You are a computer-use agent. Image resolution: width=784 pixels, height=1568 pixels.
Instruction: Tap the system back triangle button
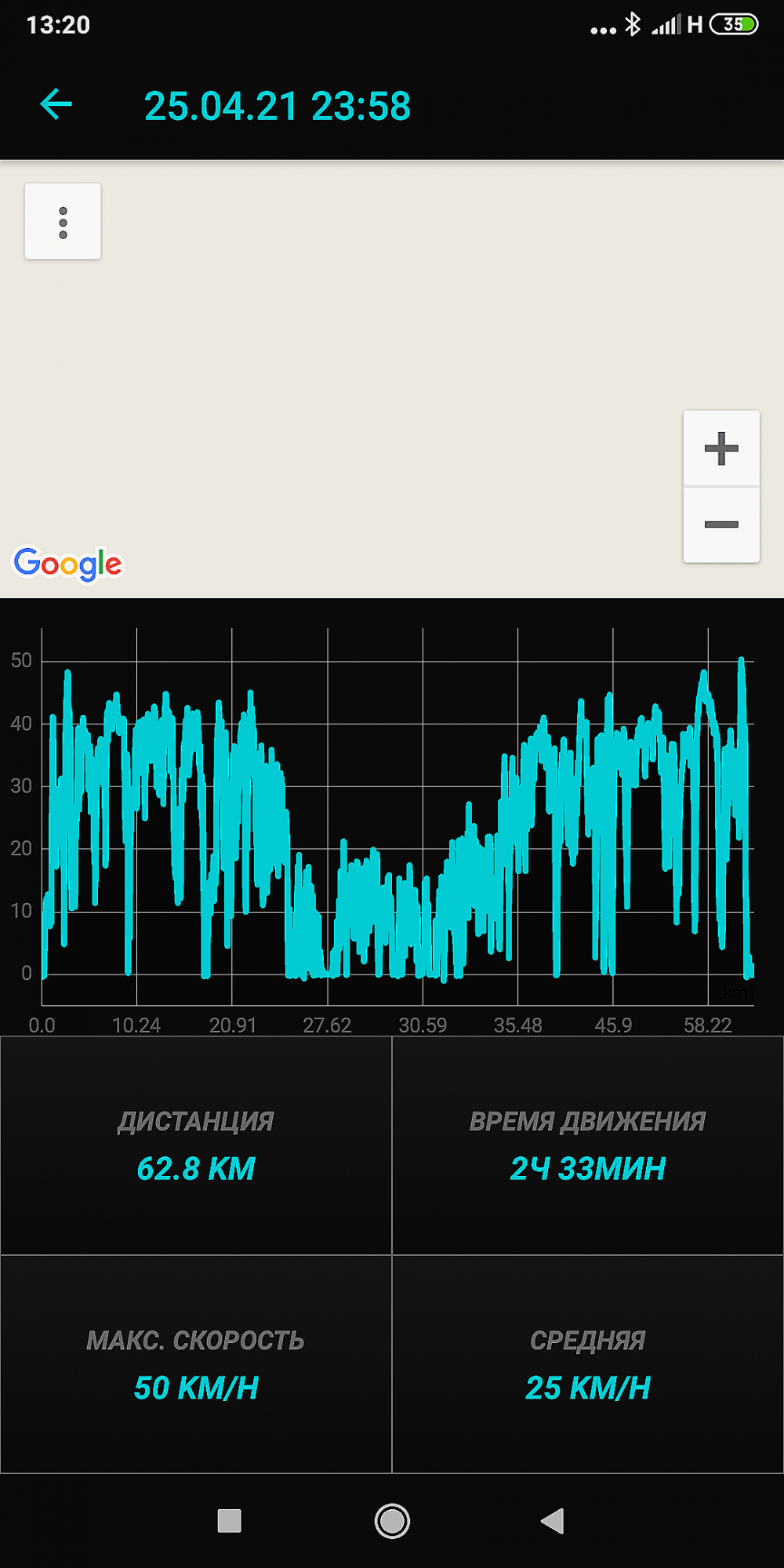(553, 1521)
